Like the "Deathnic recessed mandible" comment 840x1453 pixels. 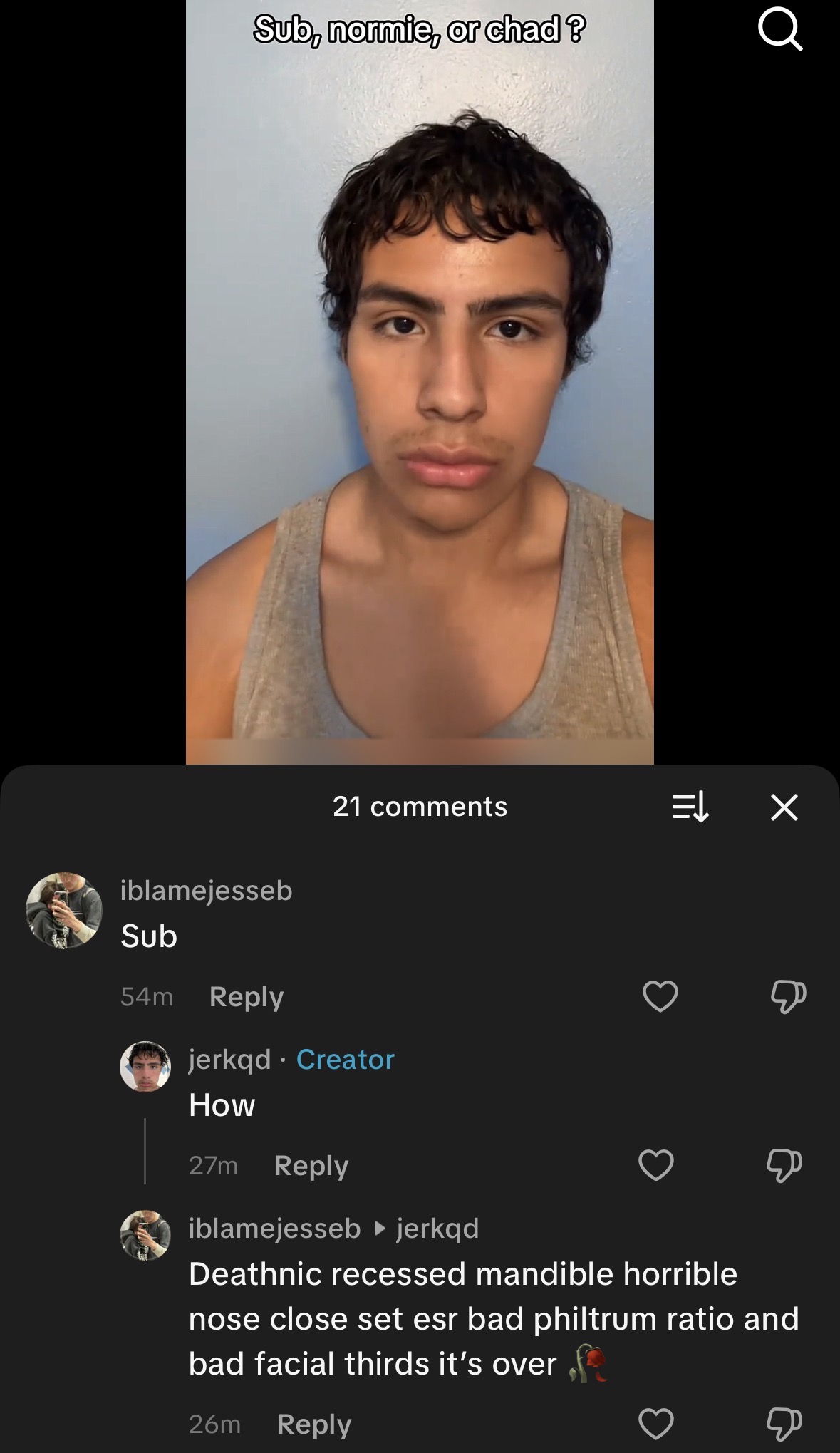(655, 1424)
